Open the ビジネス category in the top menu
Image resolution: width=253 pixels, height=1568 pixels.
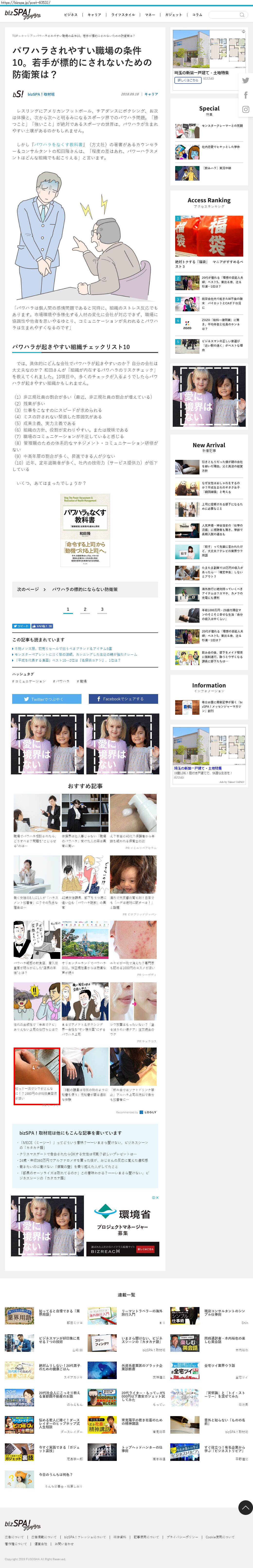click(x=71, y=15)
